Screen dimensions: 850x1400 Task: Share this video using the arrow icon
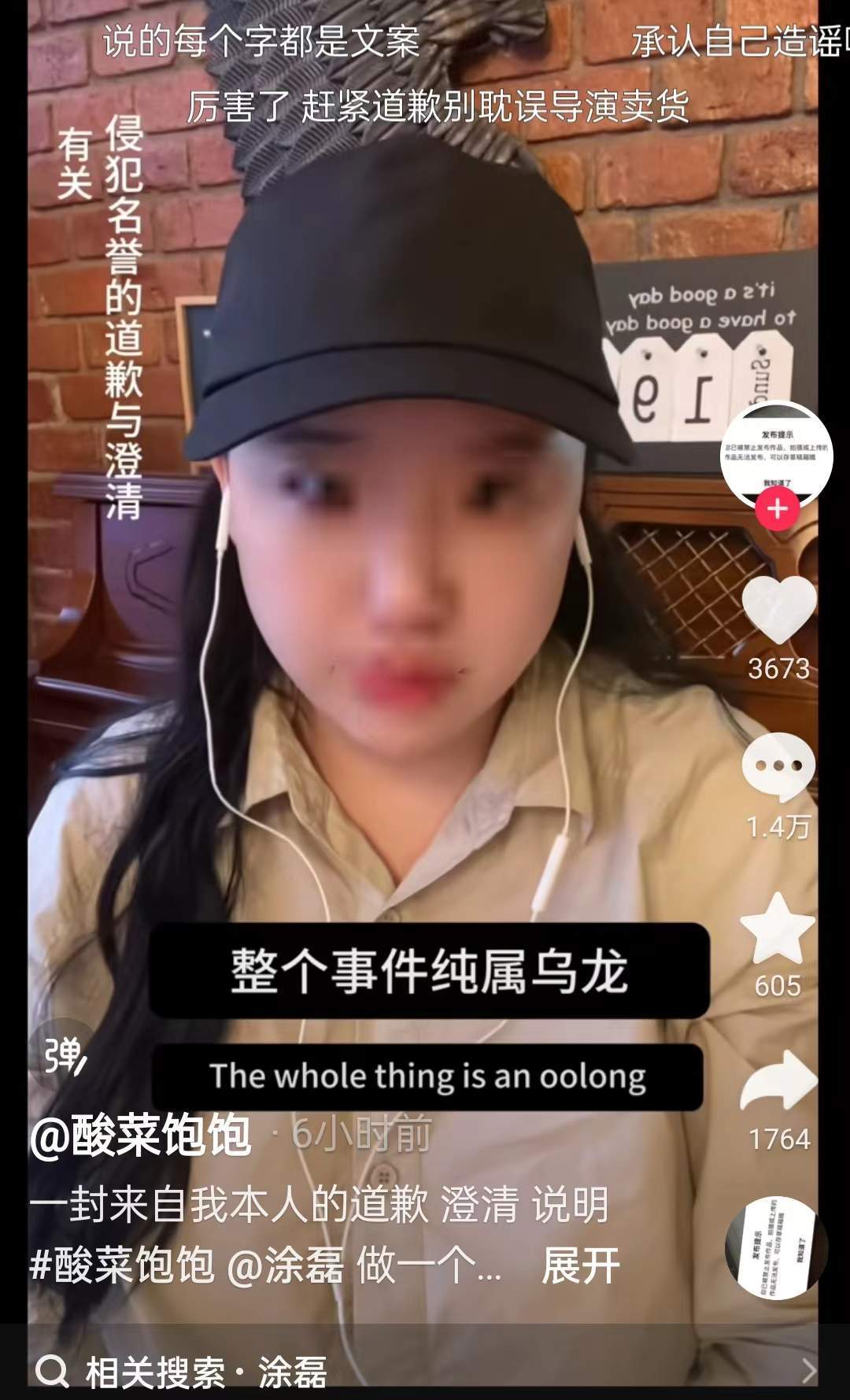tap(779, 1082)
